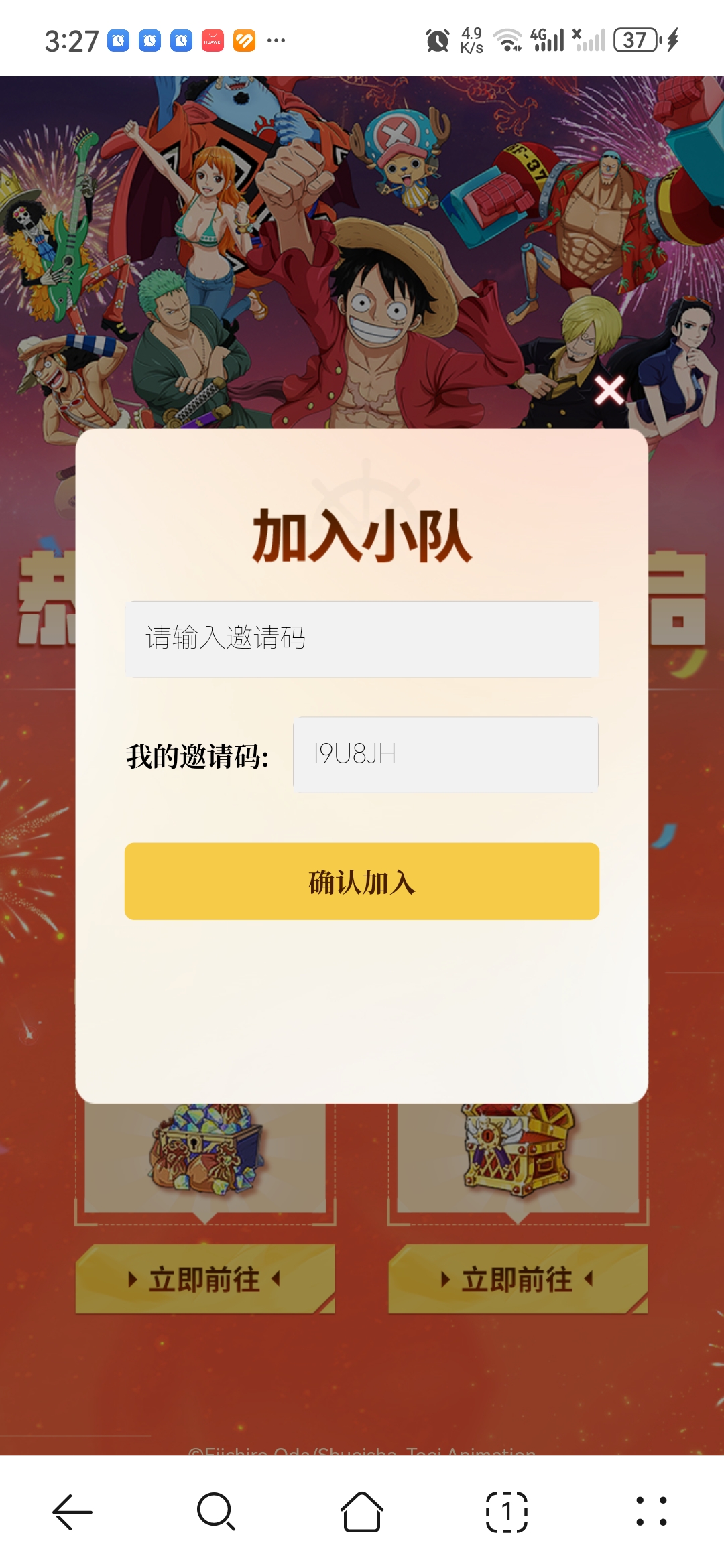Open the browser search

pos(216,1512)
